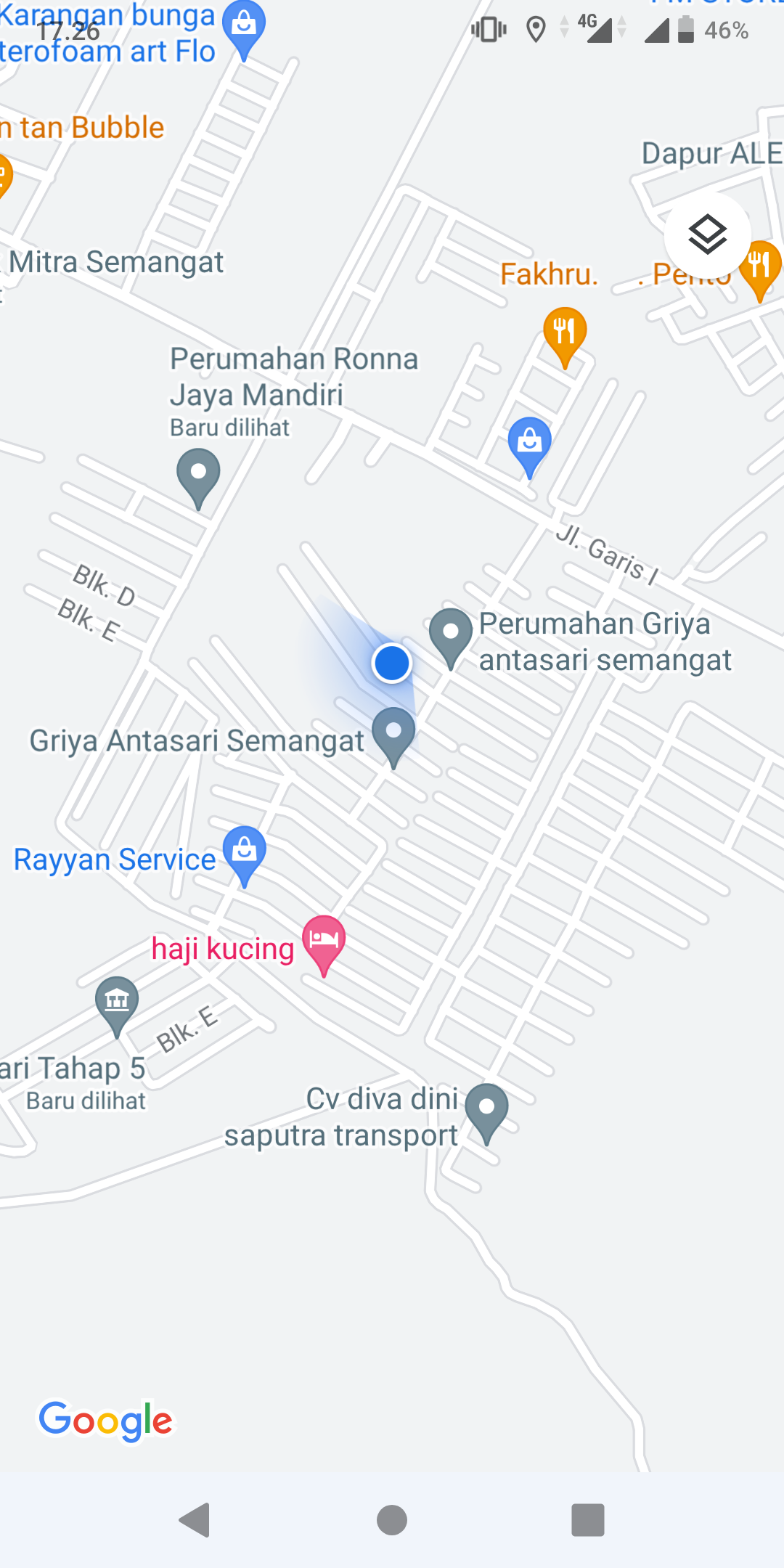
Task: Open the Perumahan Griya antasari semangat marker
Action: coord(451,633)
